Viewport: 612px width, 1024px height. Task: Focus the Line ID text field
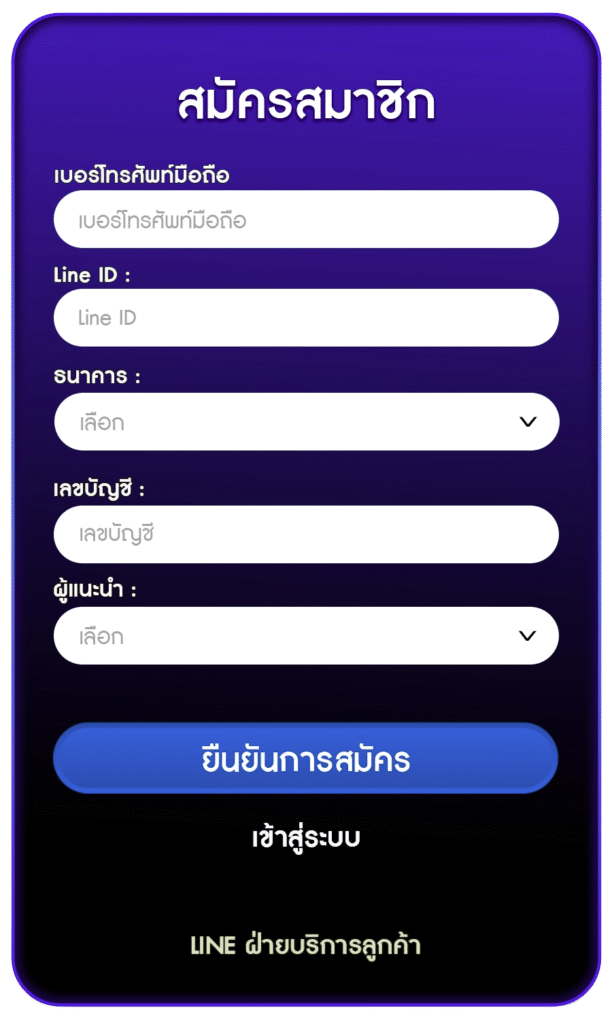[x=305, y=318]
